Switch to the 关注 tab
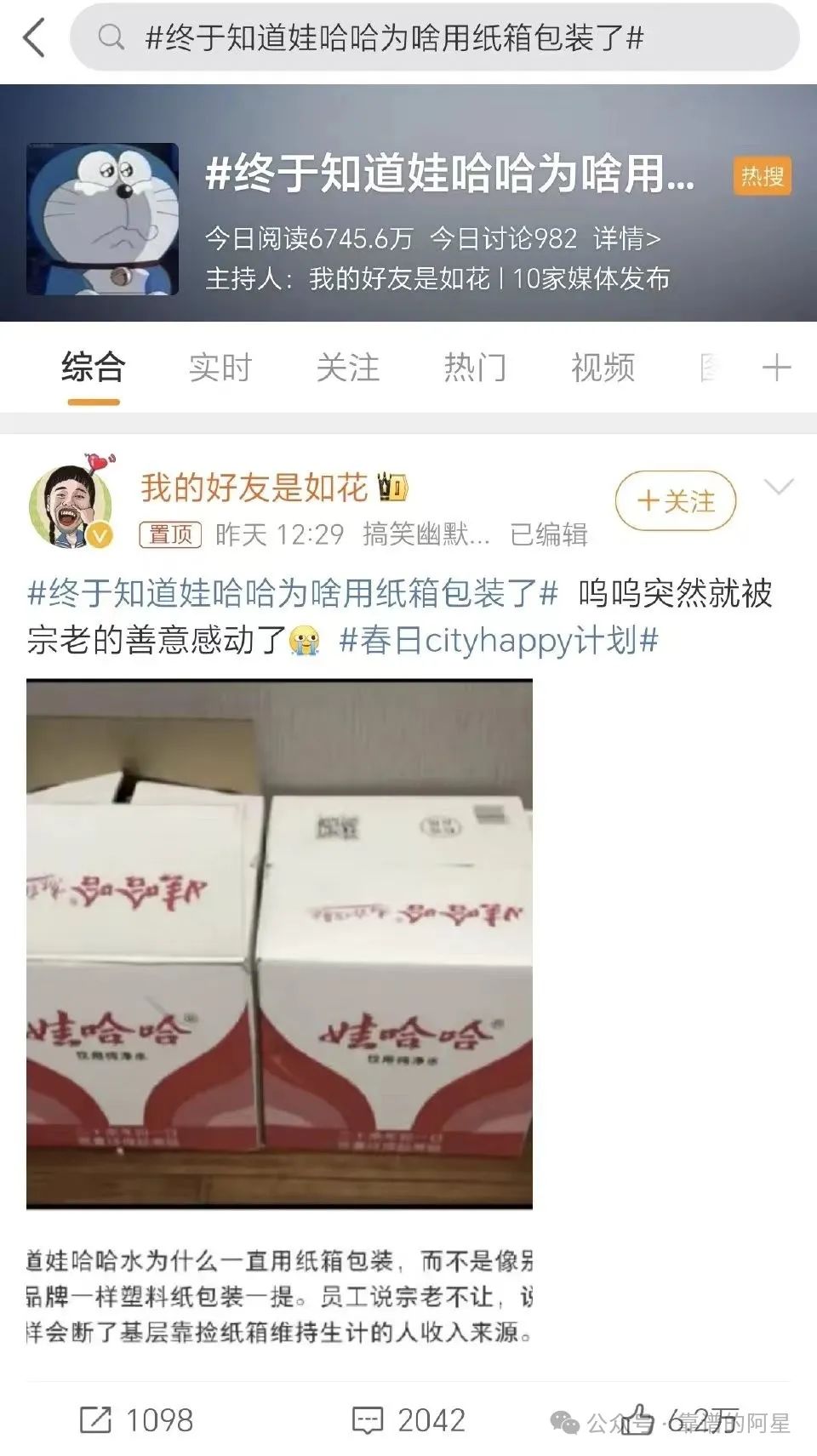Image resolution: width=817 pixels, height=1456 pixels. point(347,368)
